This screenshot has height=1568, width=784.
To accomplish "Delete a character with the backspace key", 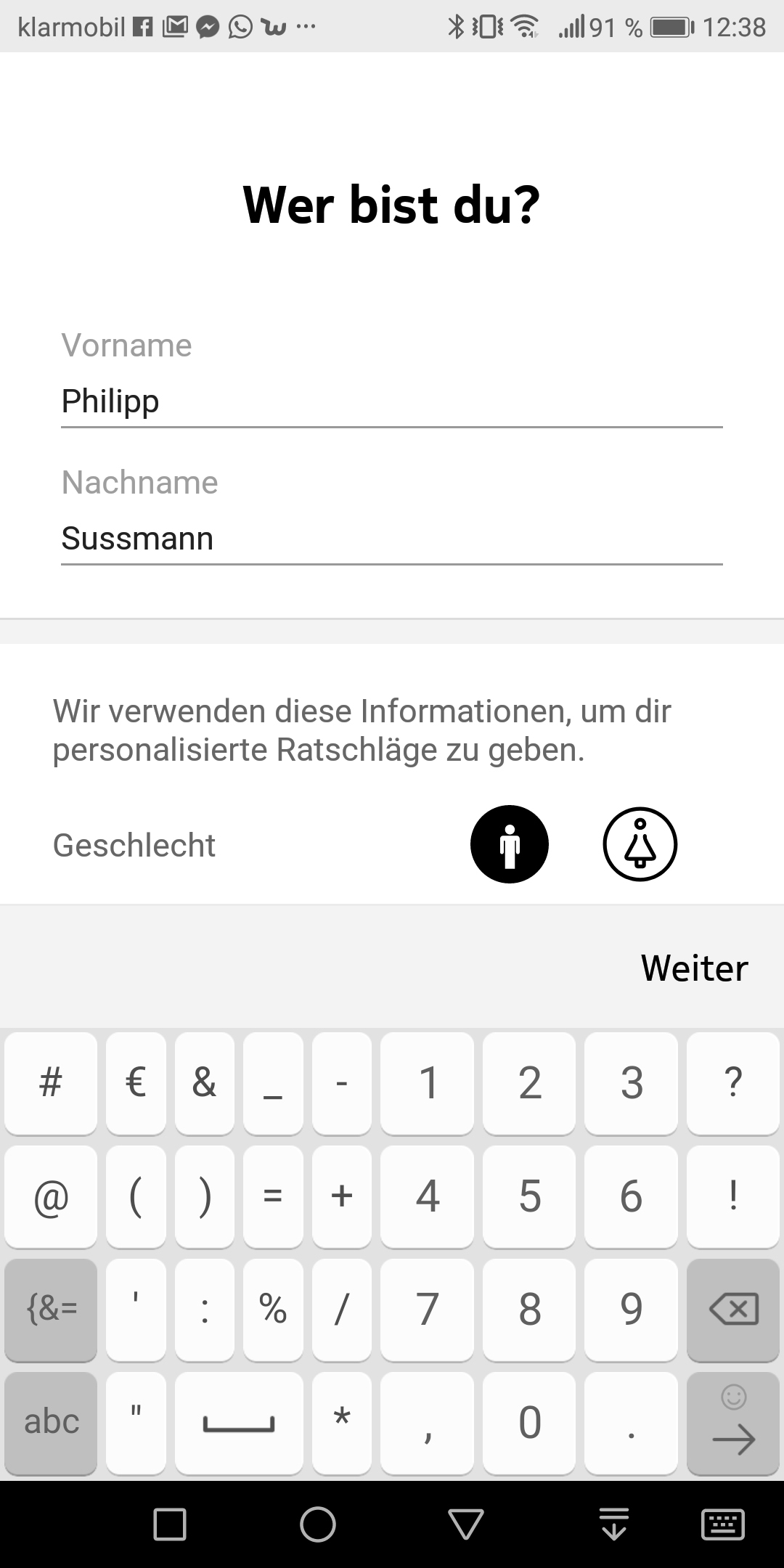I will point(732,1310).
